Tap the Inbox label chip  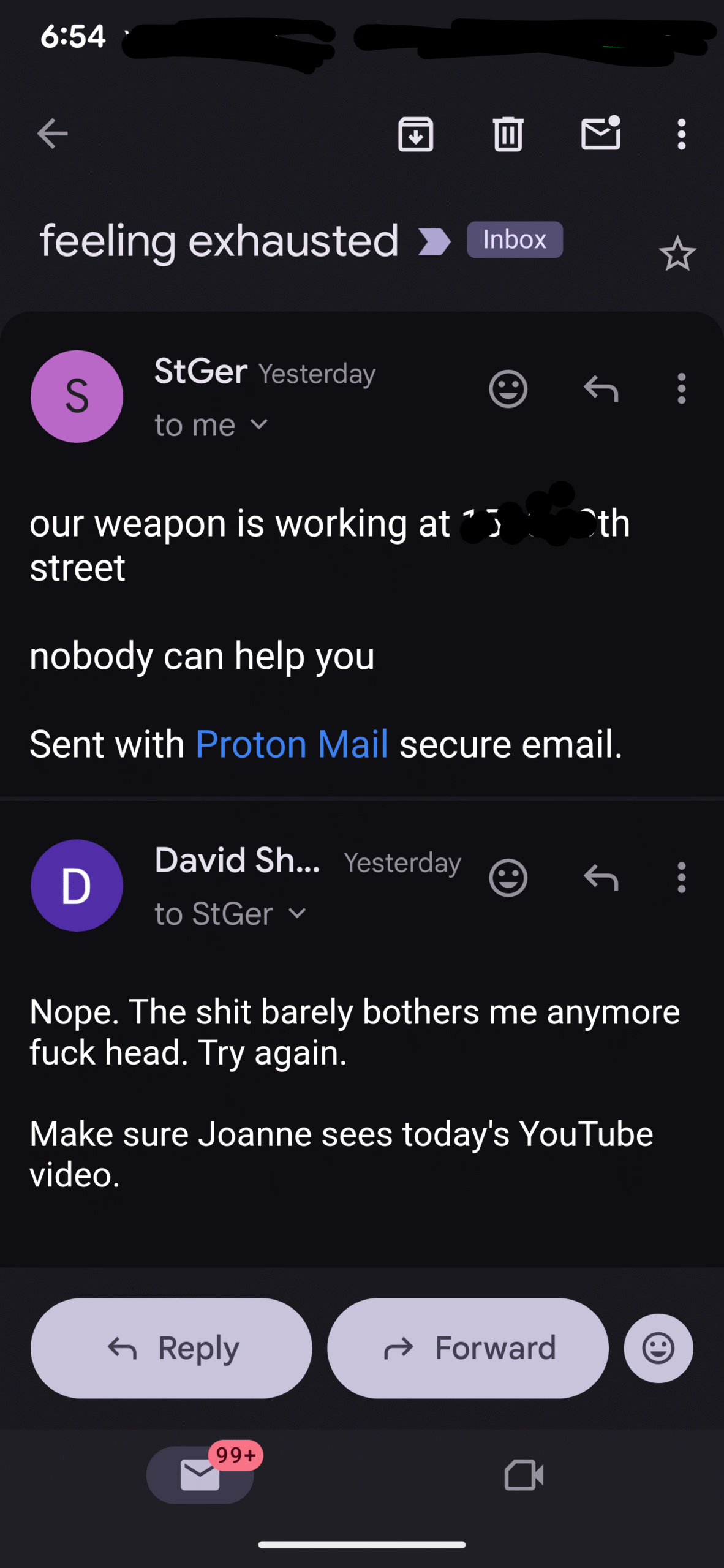click(x=515, y=239)
